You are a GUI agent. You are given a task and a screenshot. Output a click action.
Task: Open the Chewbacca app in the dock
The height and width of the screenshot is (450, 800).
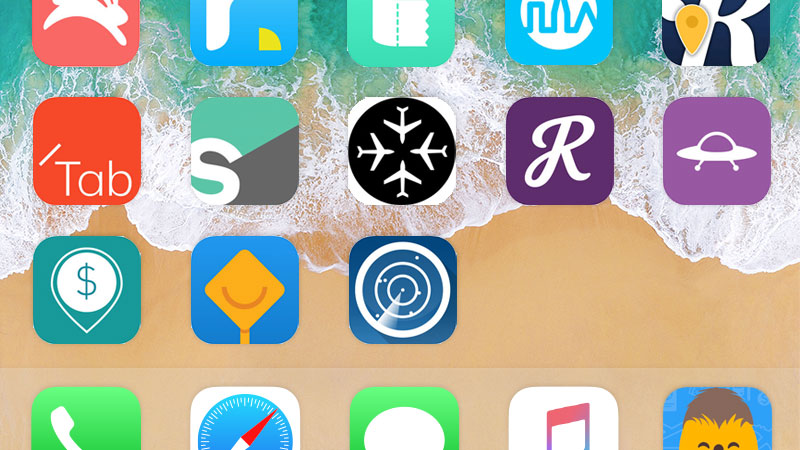pos(717,420)
